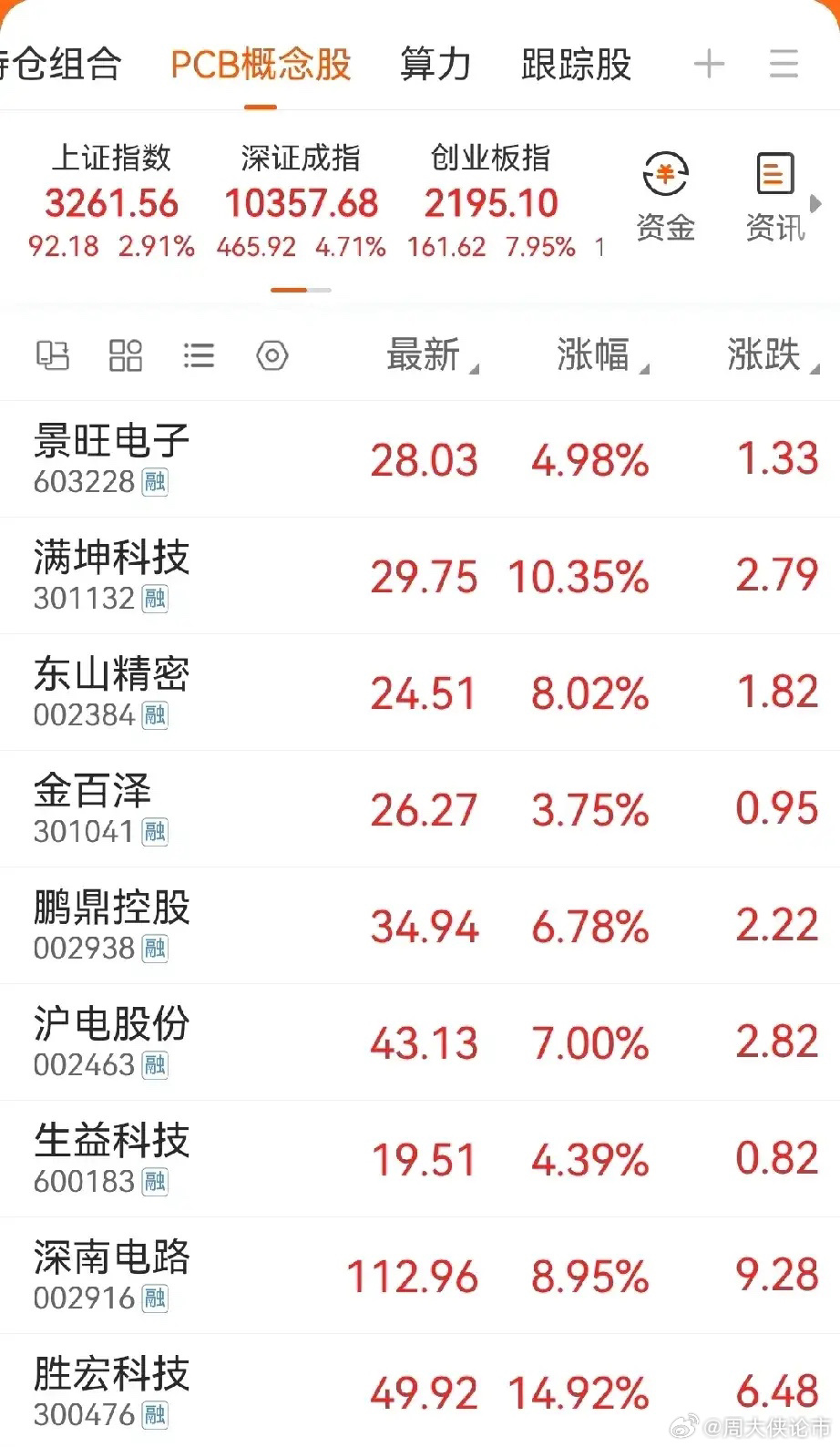Screen dimensions: 840x1447
Task: Open 资金 capital flow
Action: pyautogui.click(x=666, y=198)
